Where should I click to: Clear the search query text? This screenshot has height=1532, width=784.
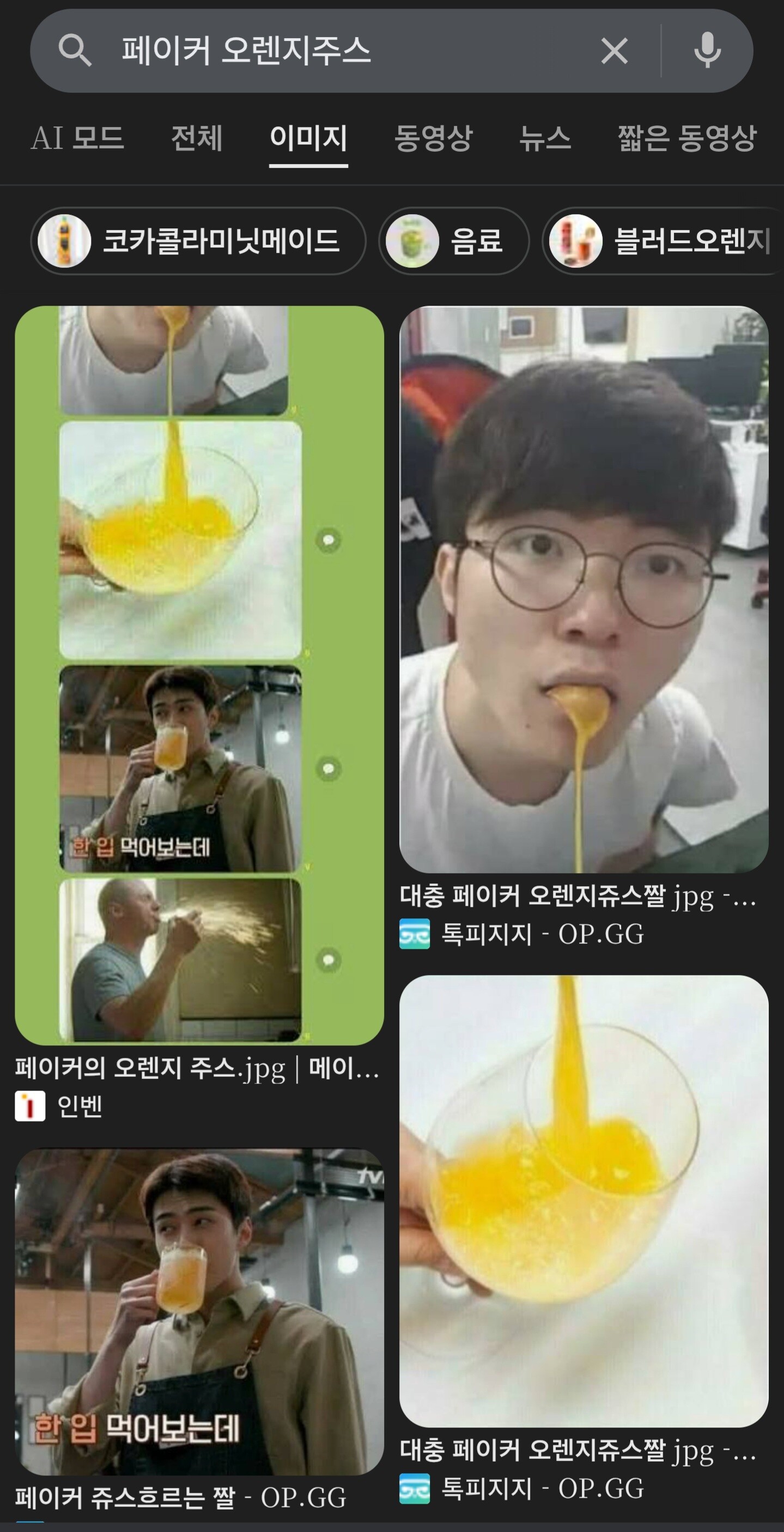tap(614, 51)
